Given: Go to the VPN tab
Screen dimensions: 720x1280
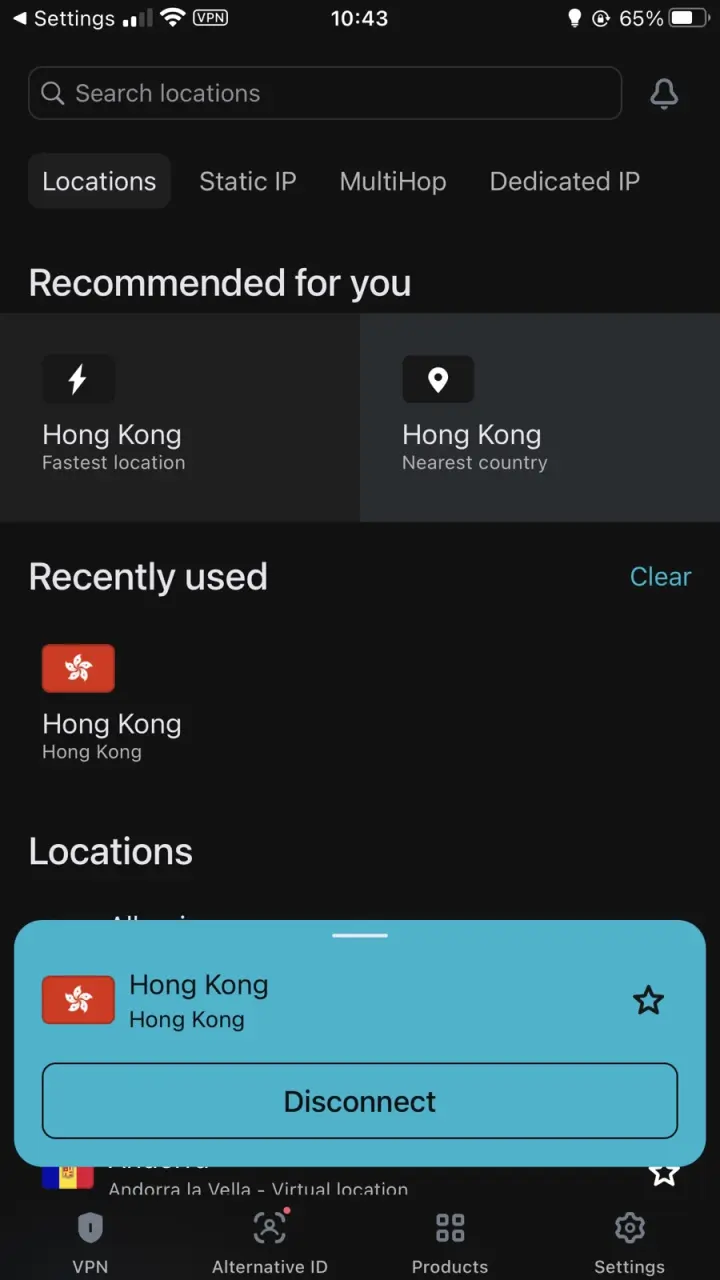Looking at the screenshot, I should point(90,1243).
